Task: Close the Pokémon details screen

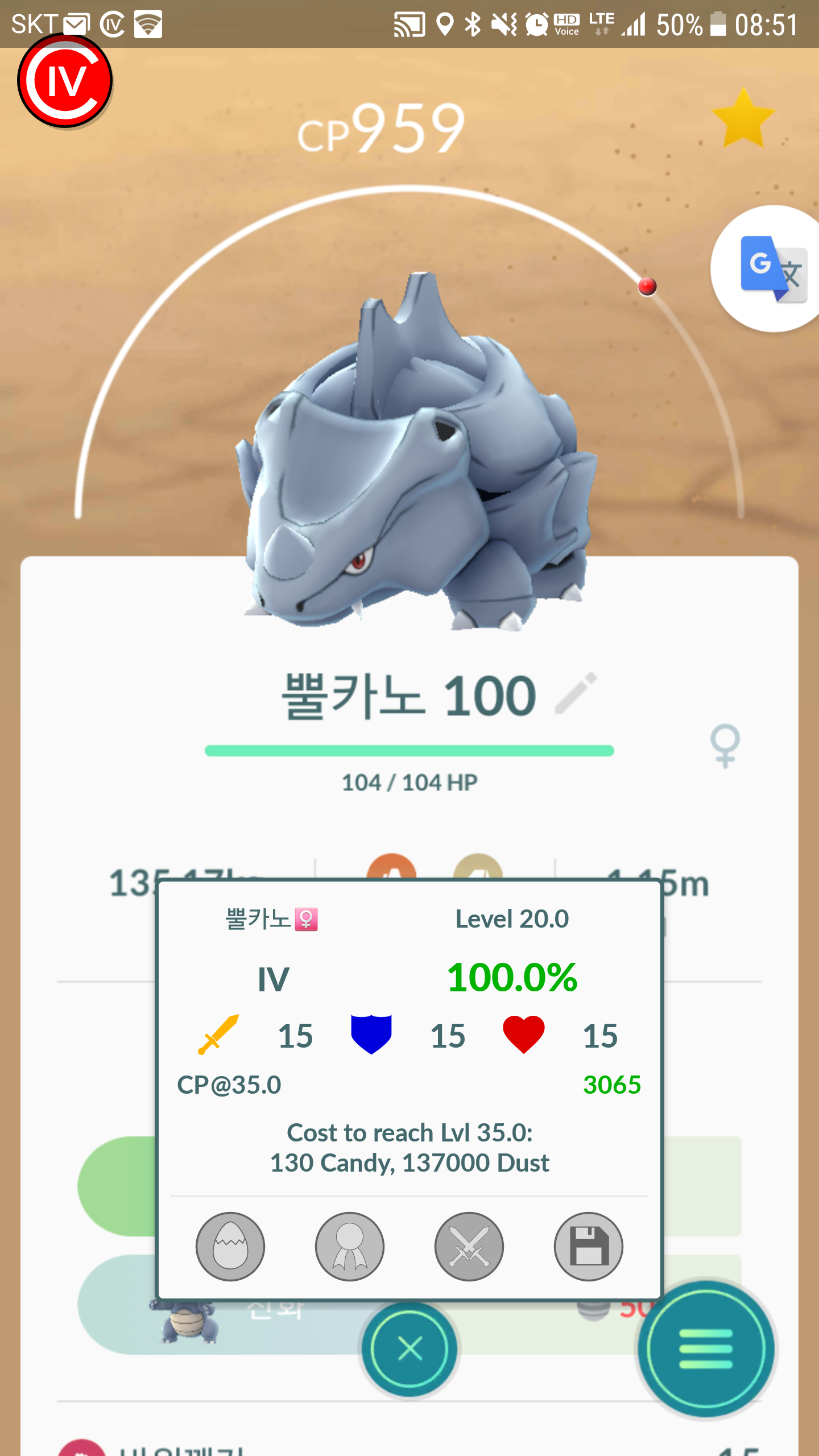Action: click(x=409, y=1348)
